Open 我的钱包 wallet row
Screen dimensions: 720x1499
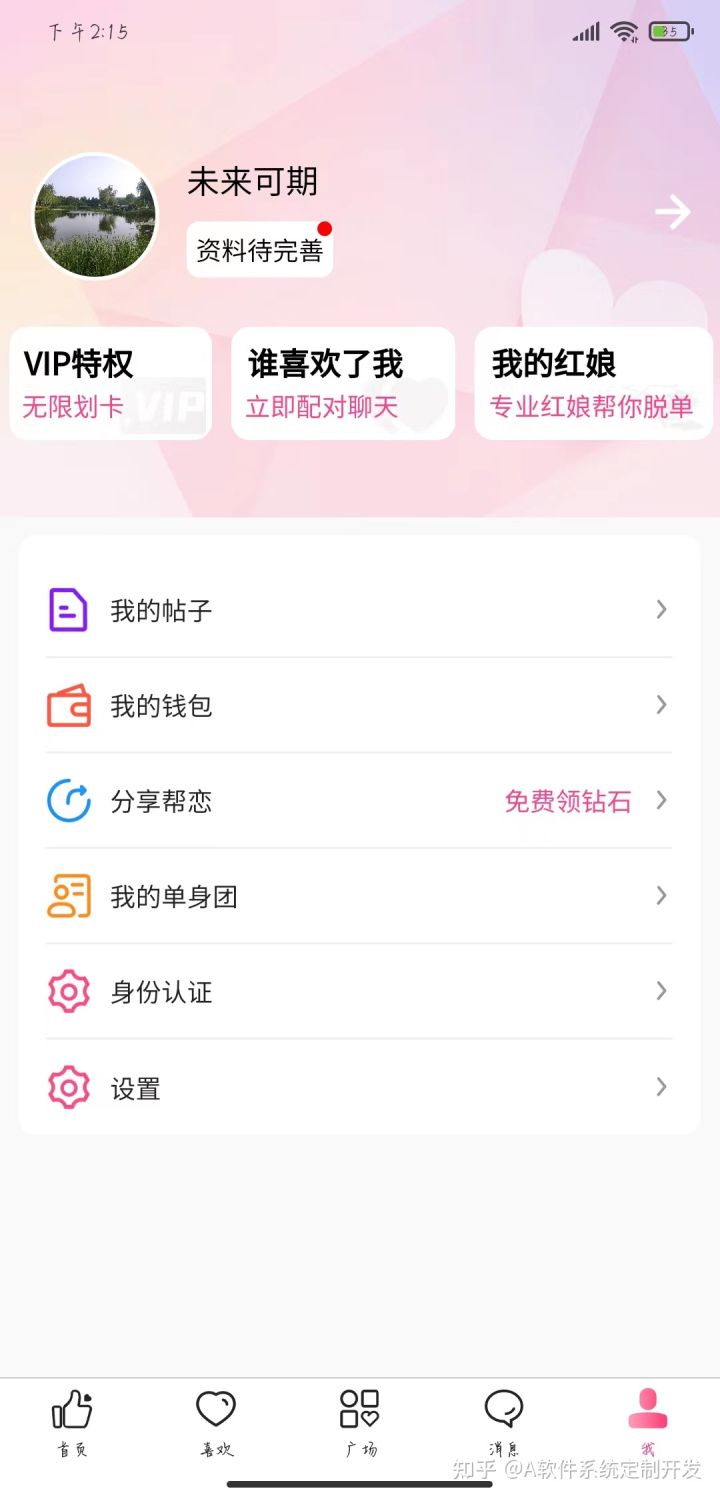point(358,706)
